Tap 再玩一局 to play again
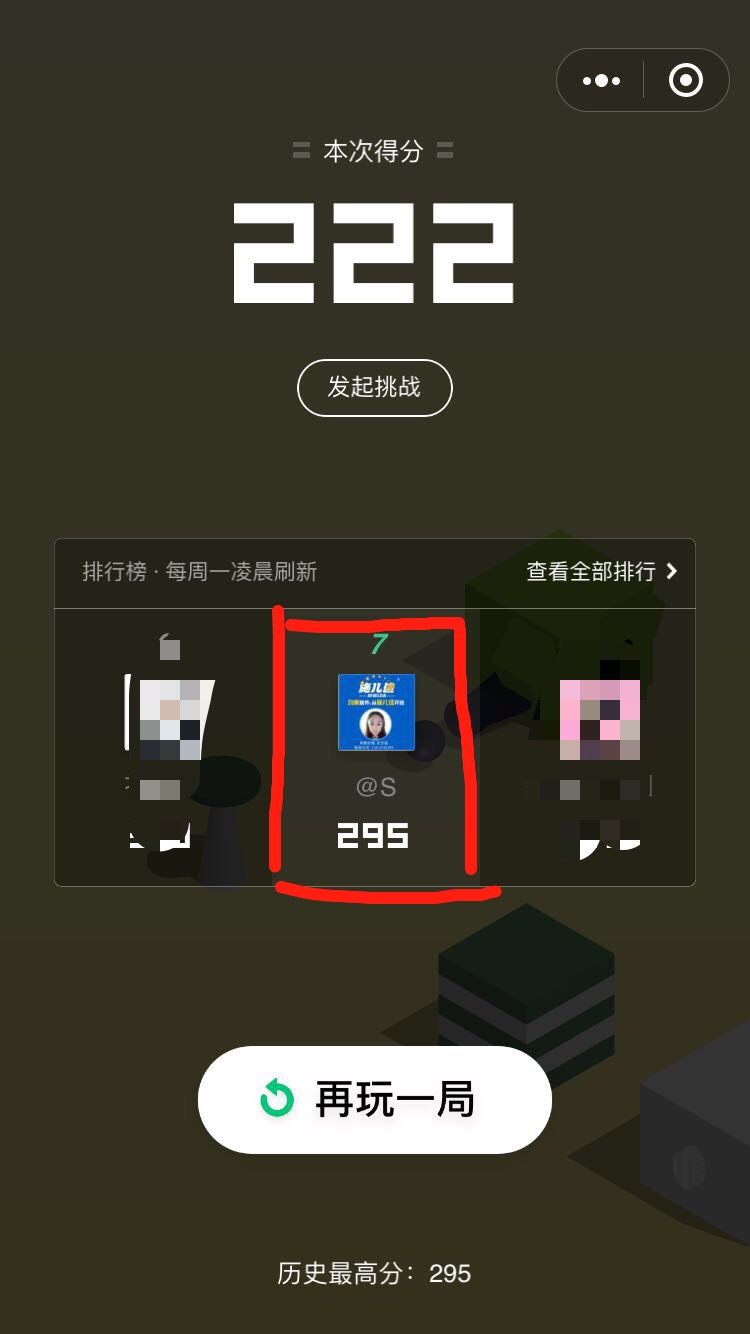This screenshot has width=750, height=1334. click(x=375, y=1099)
